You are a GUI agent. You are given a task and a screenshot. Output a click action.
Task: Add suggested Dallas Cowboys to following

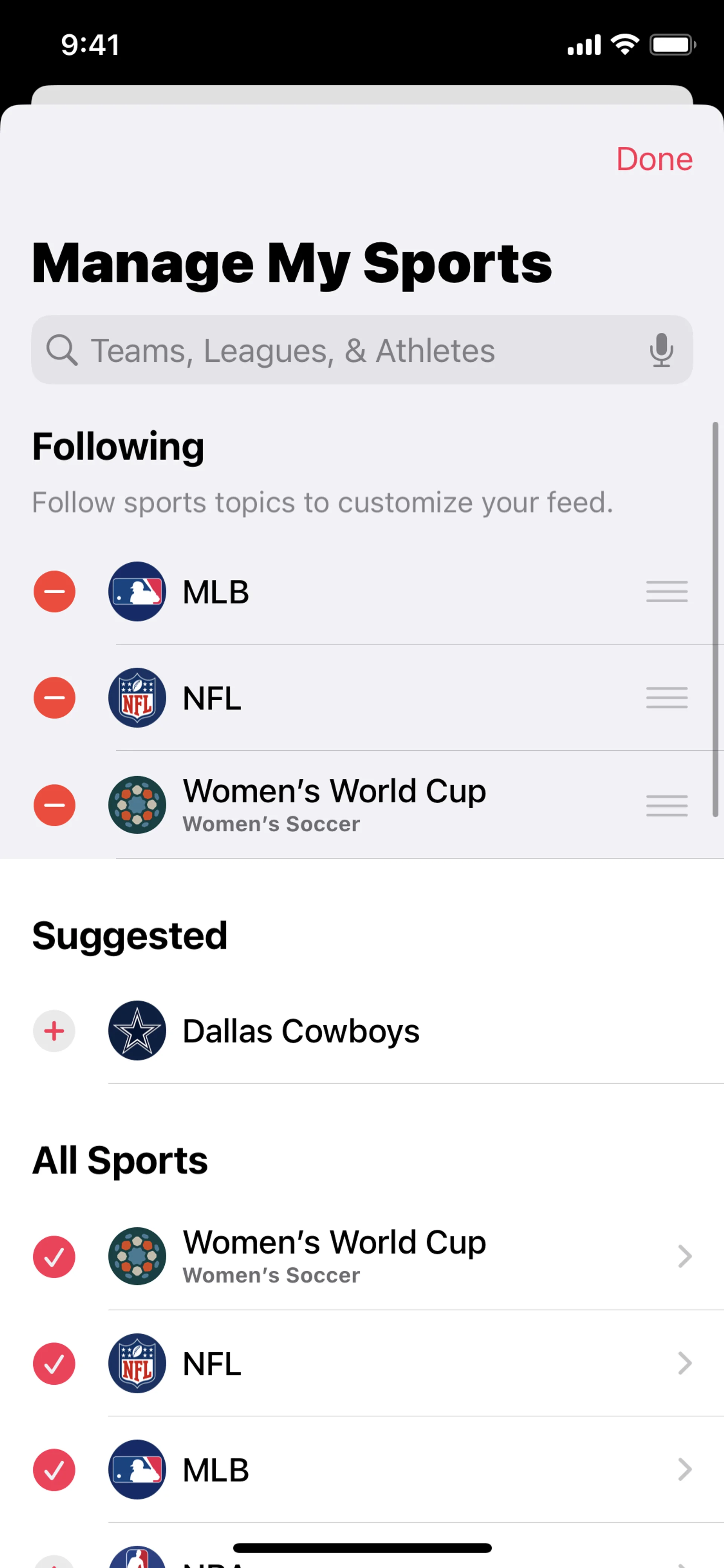coord(54,1031)
